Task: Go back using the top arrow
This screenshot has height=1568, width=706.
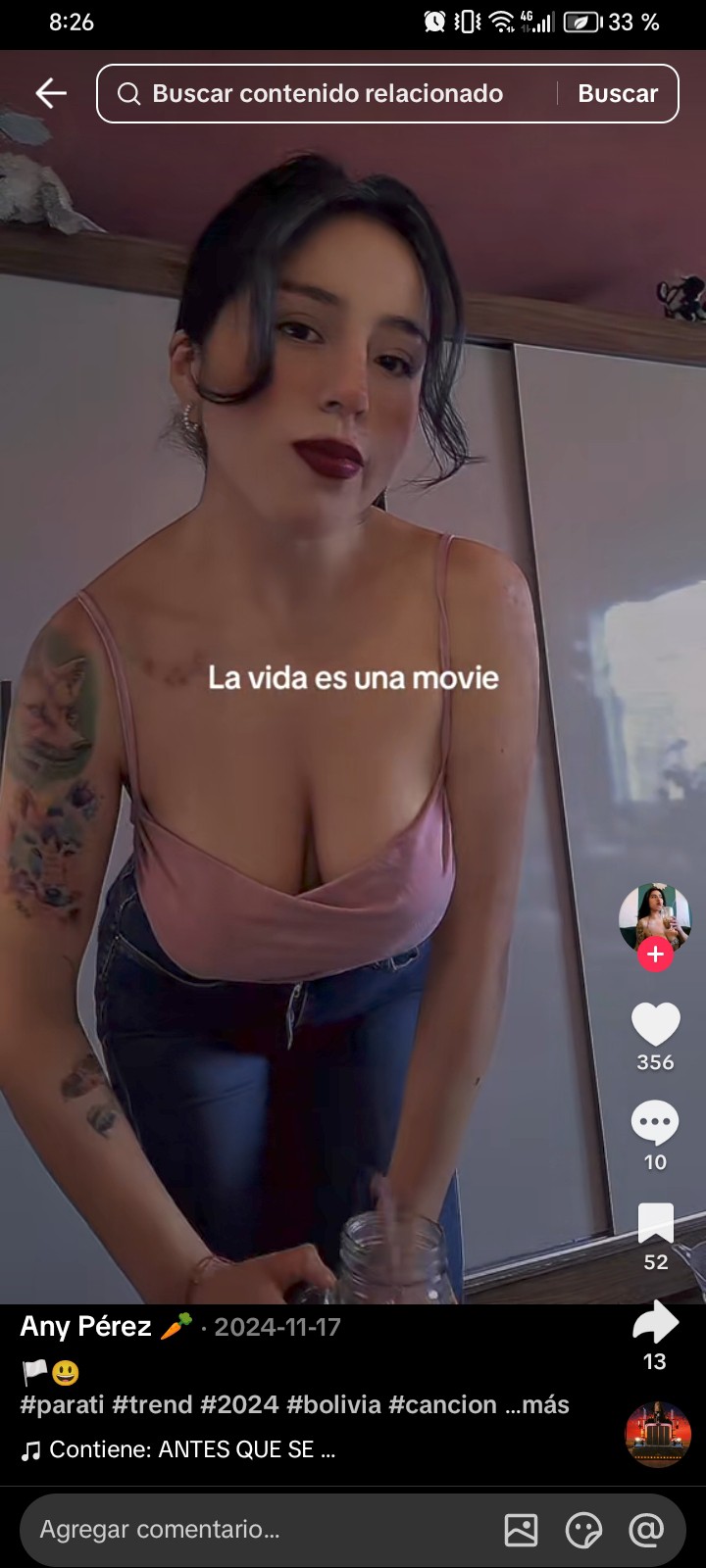Action: [51, 93]
